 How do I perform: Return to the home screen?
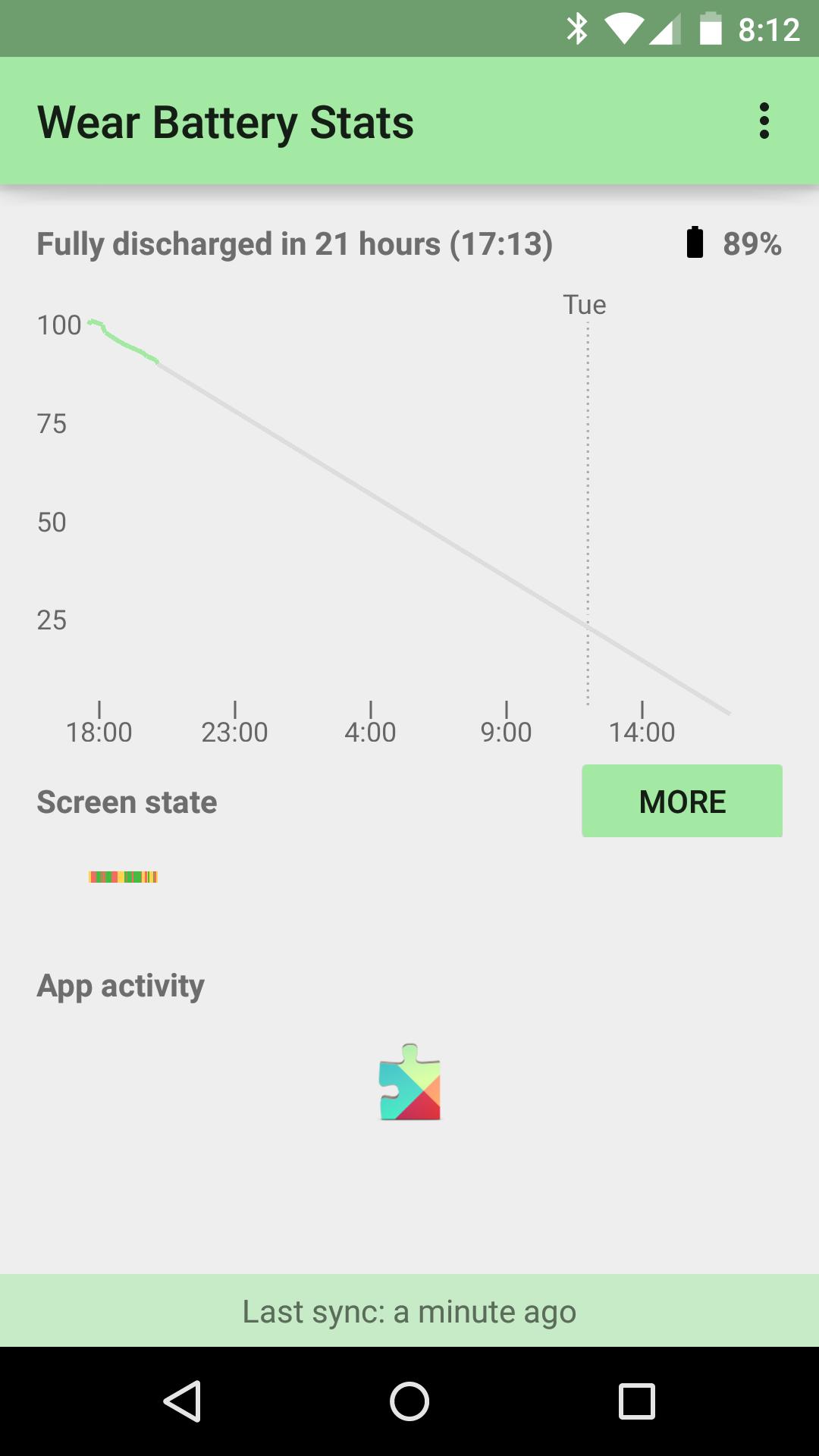click(409, 1401)
